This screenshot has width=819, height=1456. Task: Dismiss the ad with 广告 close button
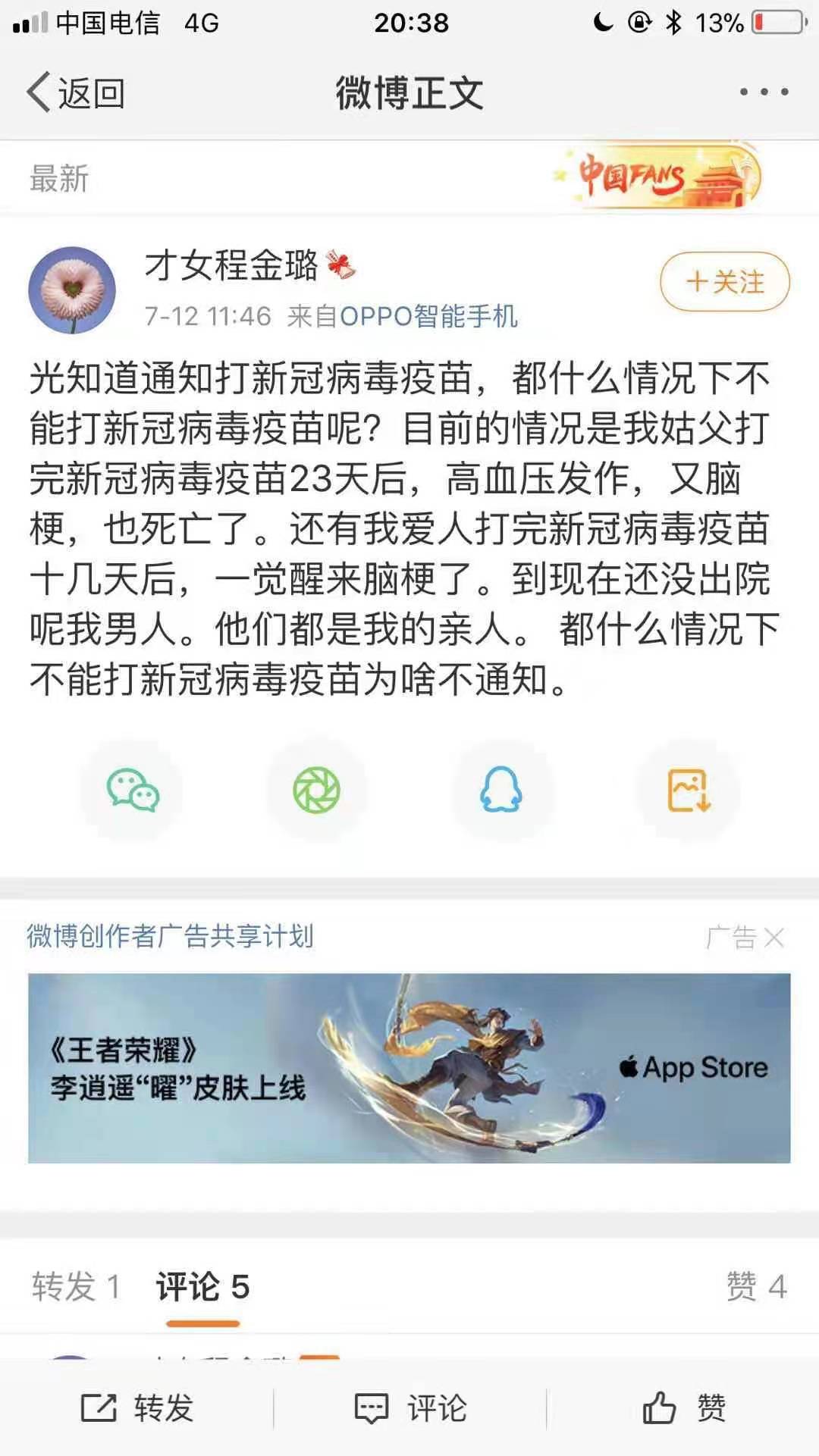tap(773, 938)
